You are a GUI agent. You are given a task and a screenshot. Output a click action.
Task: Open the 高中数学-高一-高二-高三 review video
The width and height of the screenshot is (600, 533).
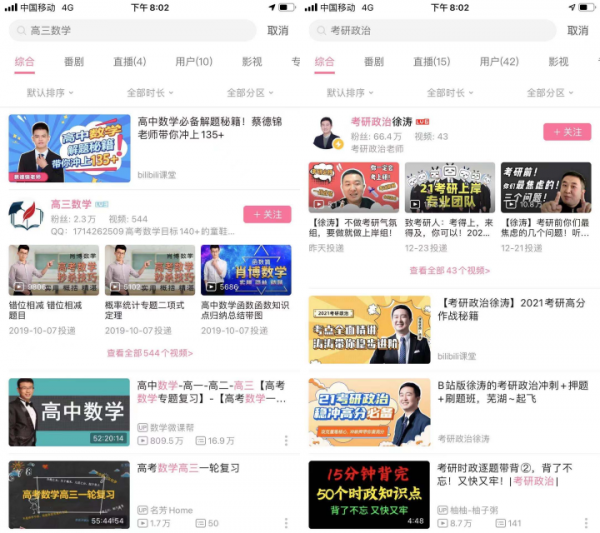(x=150, y=410)
